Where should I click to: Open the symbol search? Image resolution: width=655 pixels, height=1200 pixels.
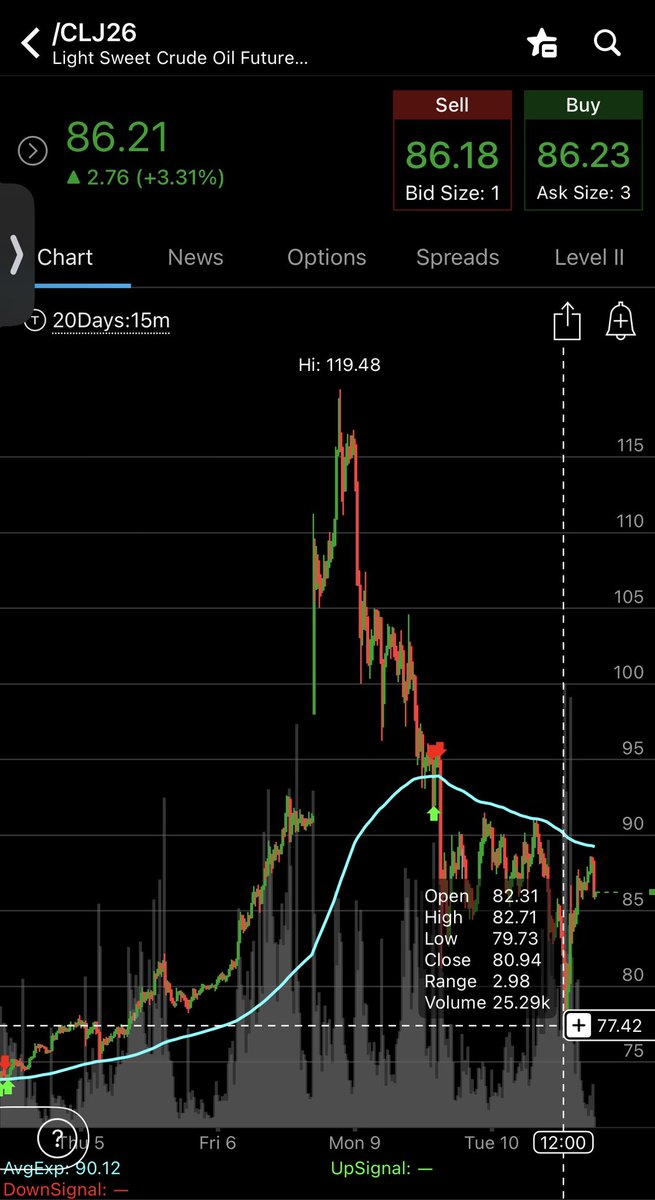(x=607, y=43)
